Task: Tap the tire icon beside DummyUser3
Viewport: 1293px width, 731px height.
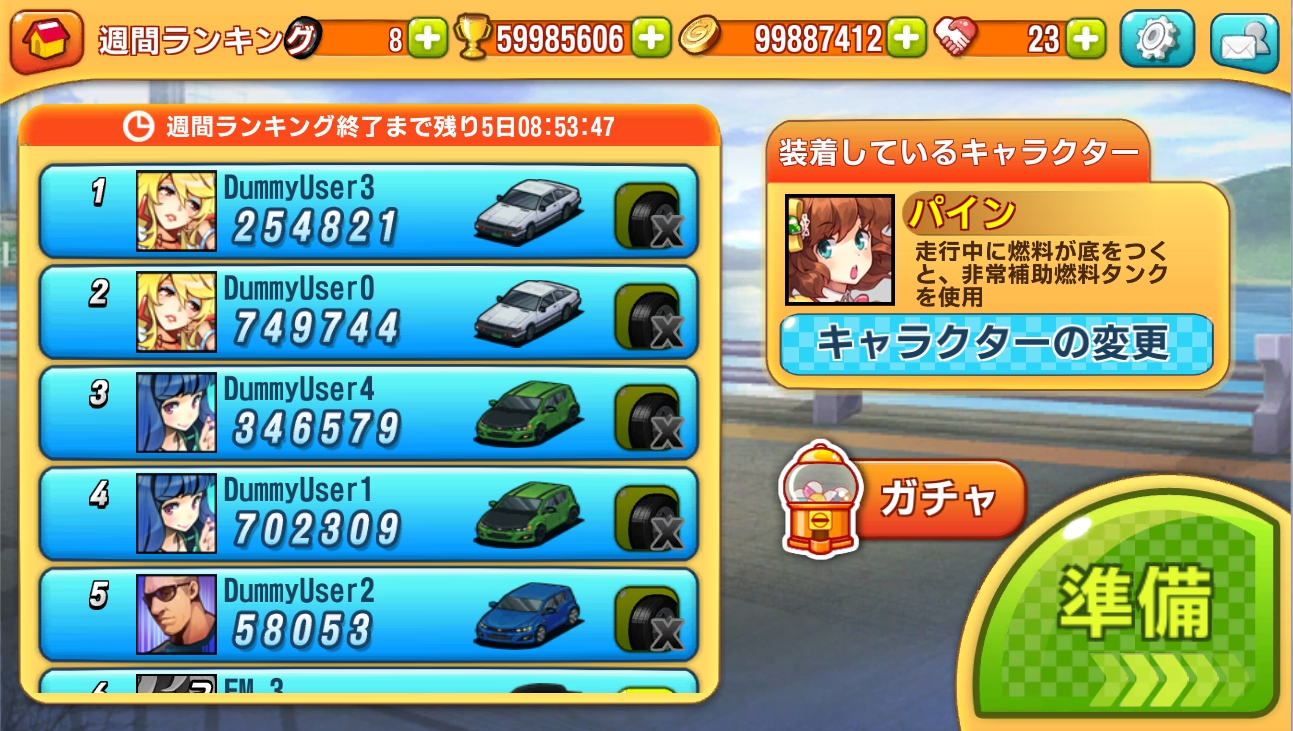Action: [648, 215]
